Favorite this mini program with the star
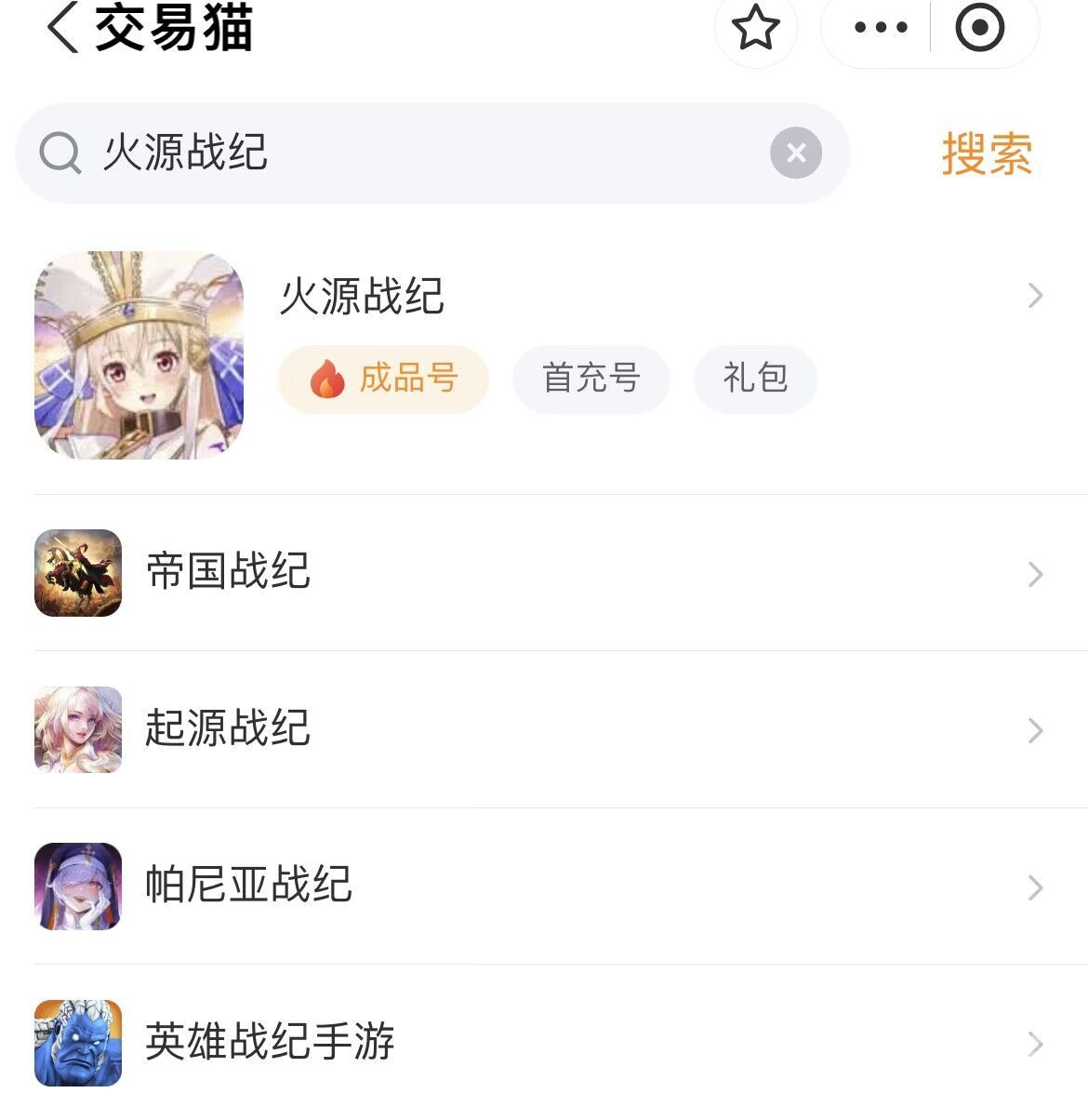The image size is (1088, 1120). [x=755, y=28]
